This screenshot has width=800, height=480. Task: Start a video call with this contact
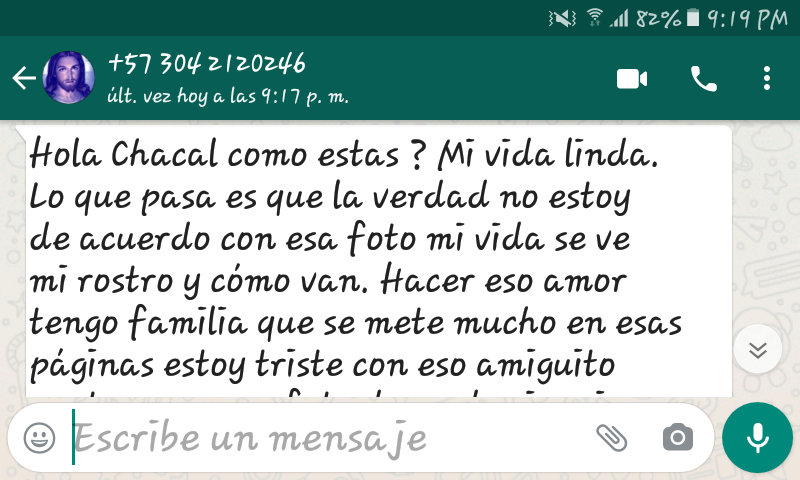[x=631, y=79]
